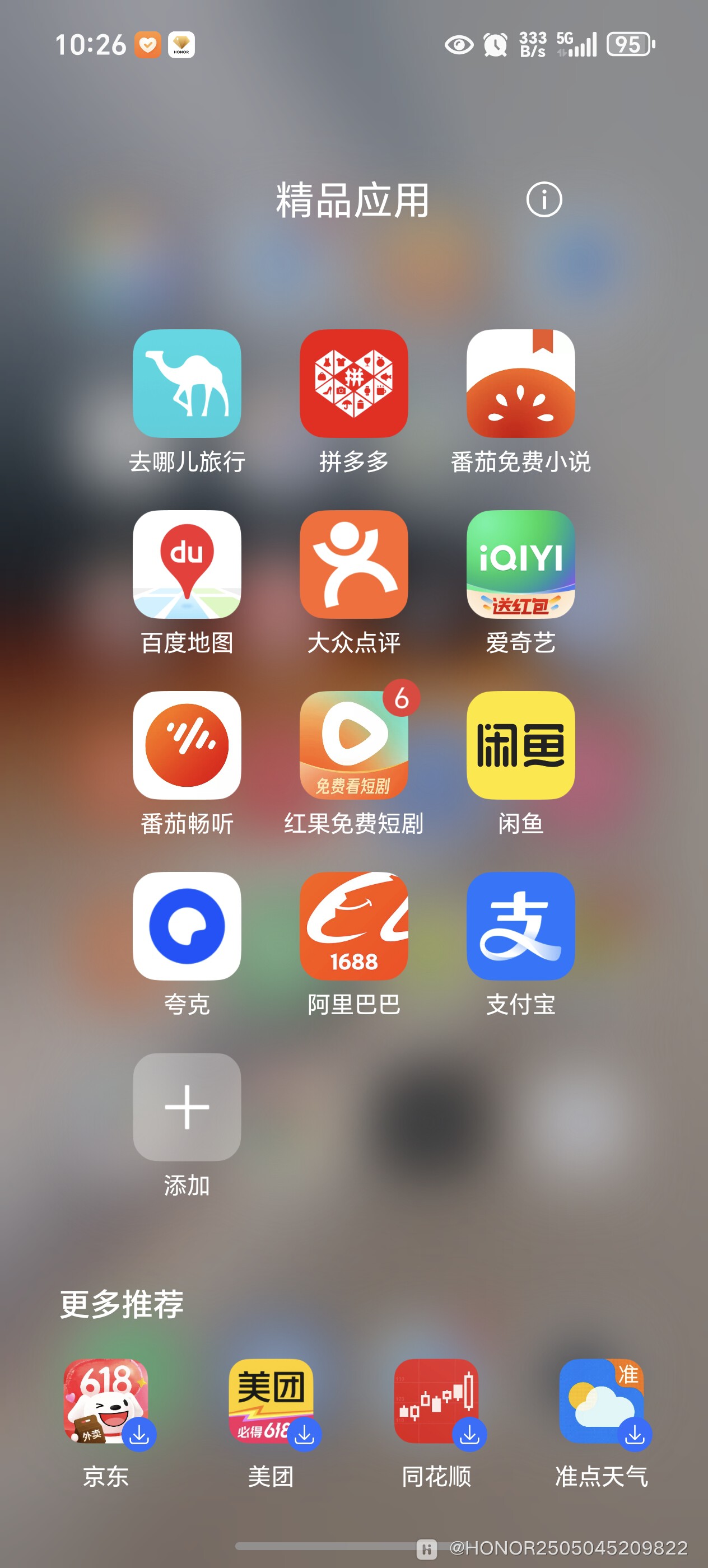Open 红果免费短剧 with 6 badge
This screenshot has width=708, height=1568.
click(x=353, y=745)
